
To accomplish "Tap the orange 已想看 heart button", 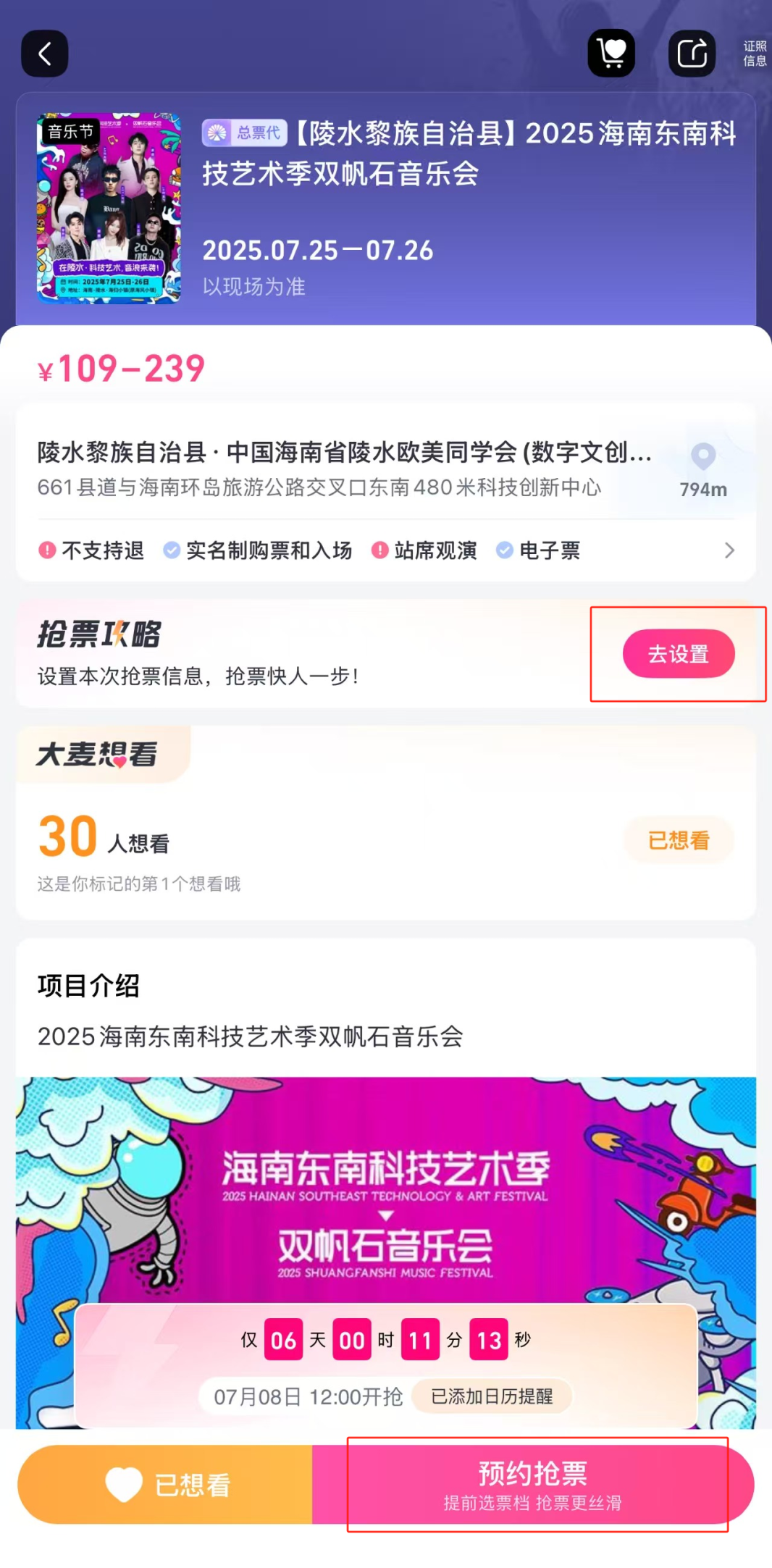I will point(167,1485).
